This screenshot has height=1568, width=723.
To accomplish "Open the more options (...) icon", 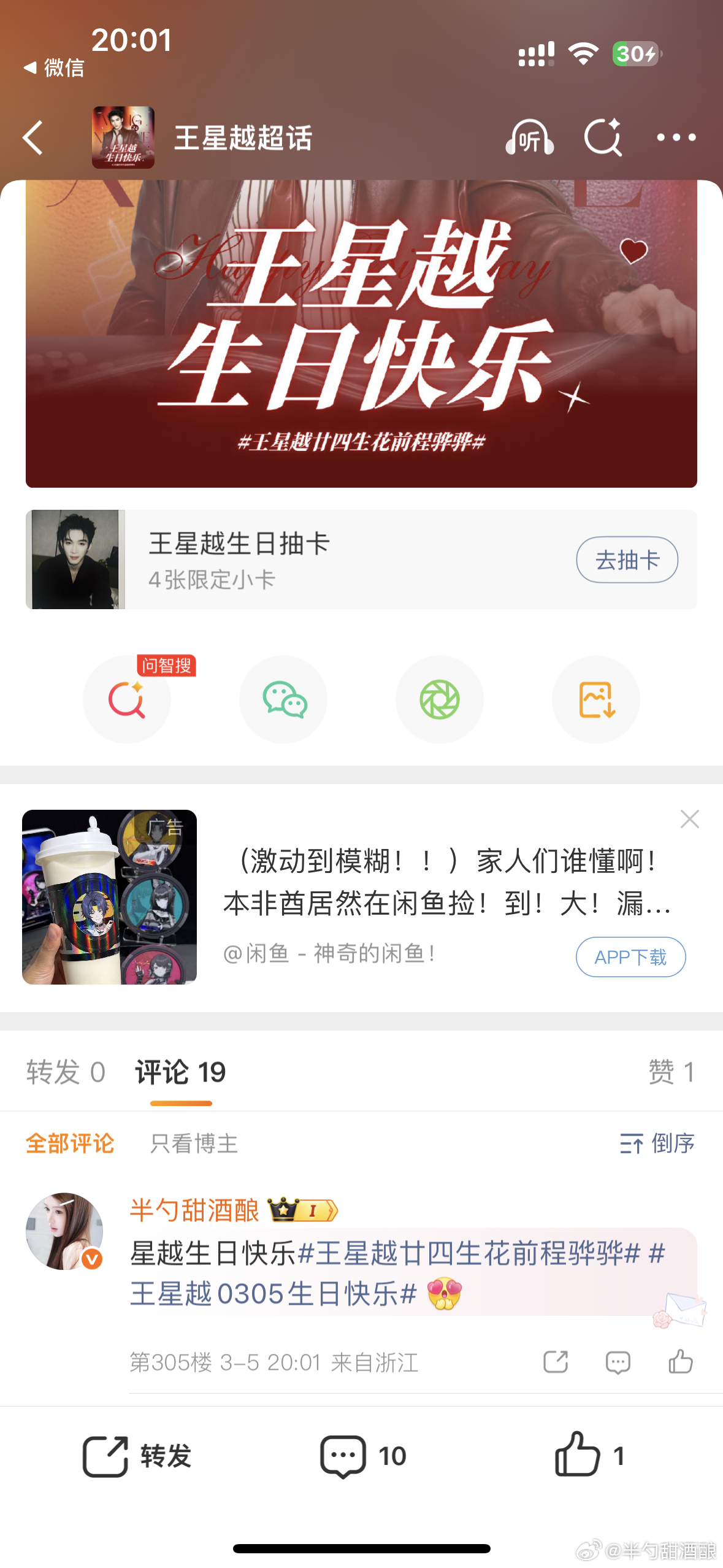I will click(675, 137).
